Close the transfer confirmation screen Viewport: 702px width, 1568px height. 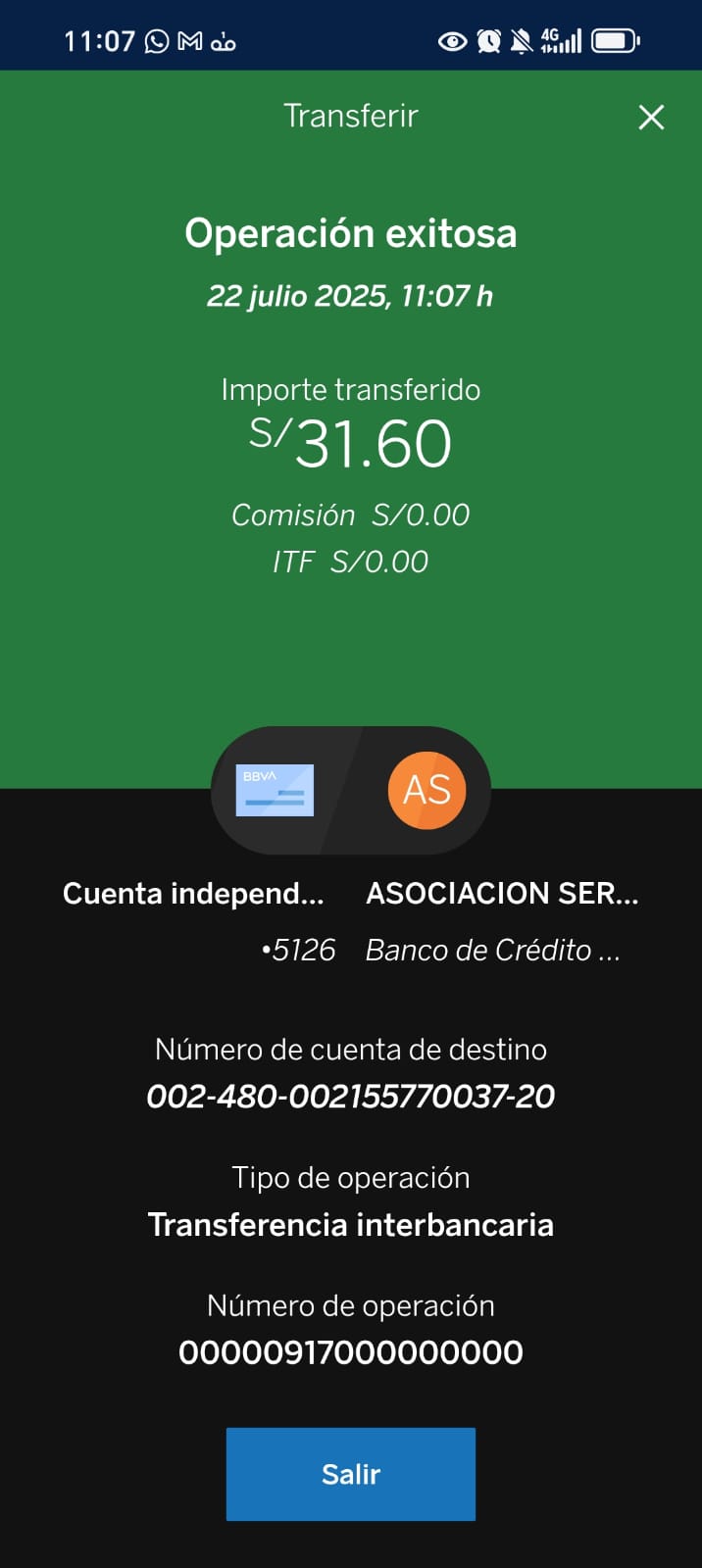click(x=651, y=118)
